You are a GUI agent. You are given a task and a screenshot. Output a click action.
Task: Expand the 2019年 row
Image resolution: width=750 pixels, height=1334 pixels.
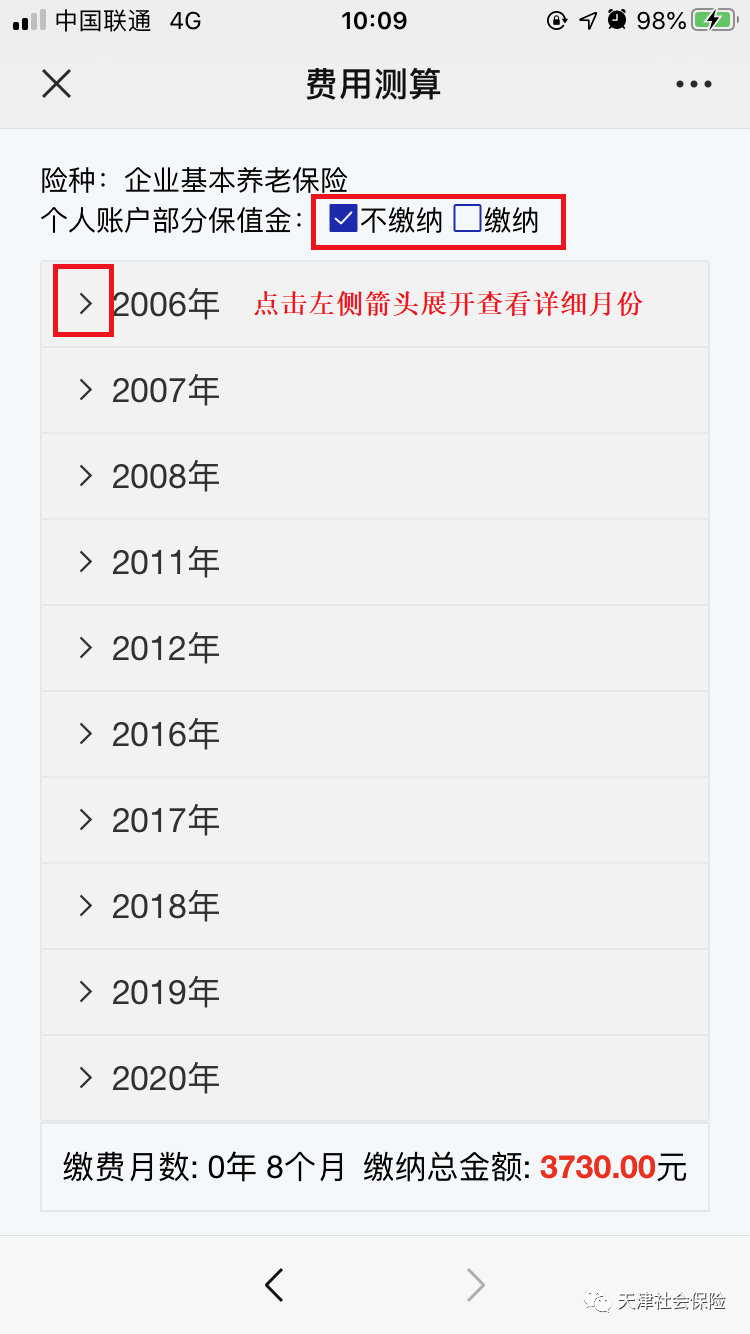click(85, 992)
